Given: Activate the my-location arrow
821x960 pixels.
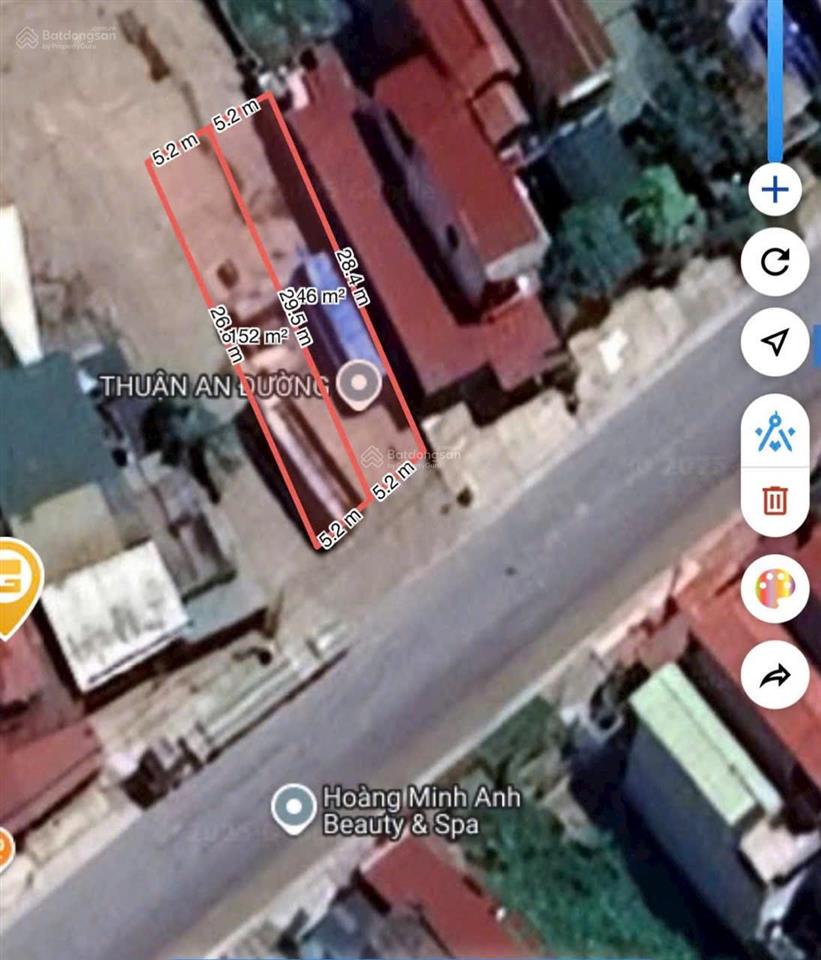Looking at the screenshot, I should (777, 341).
